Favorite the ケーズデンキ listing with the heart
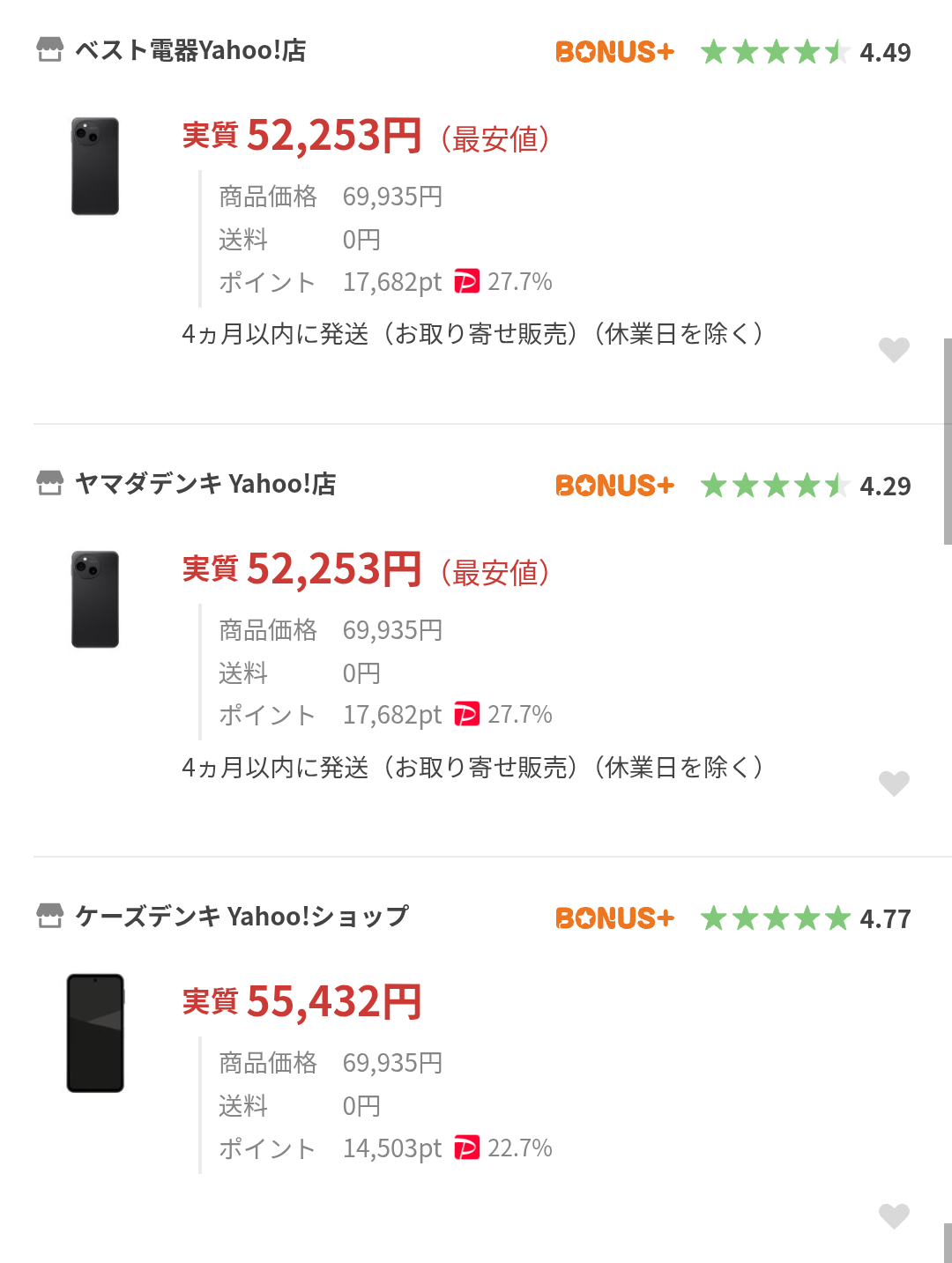This screenshot has width=952, height=1263. tap(894, 1215)
